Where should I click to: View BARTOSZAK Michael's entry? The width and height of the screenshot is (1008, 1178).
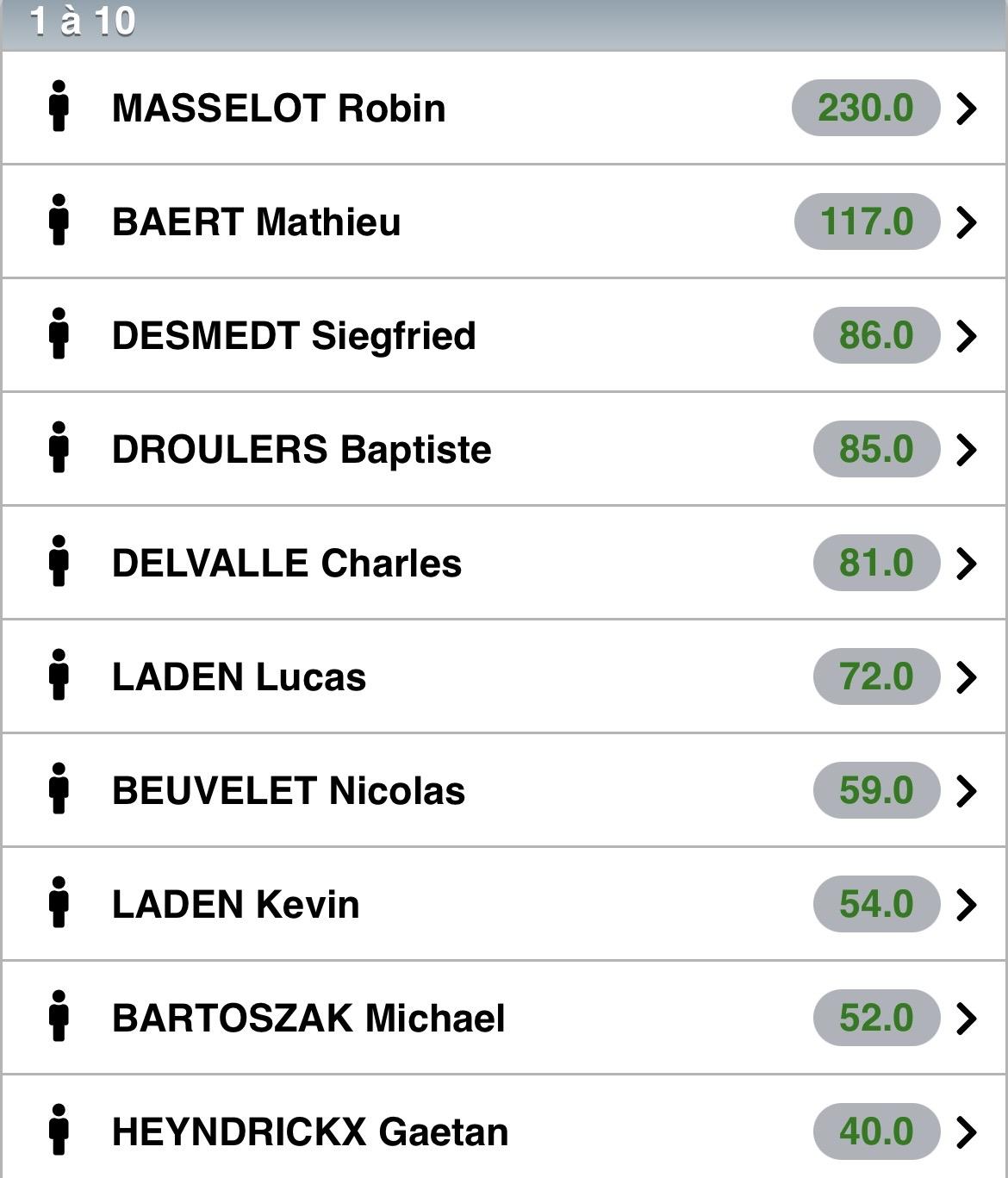pyautogui.click(x=504, y=1018)
